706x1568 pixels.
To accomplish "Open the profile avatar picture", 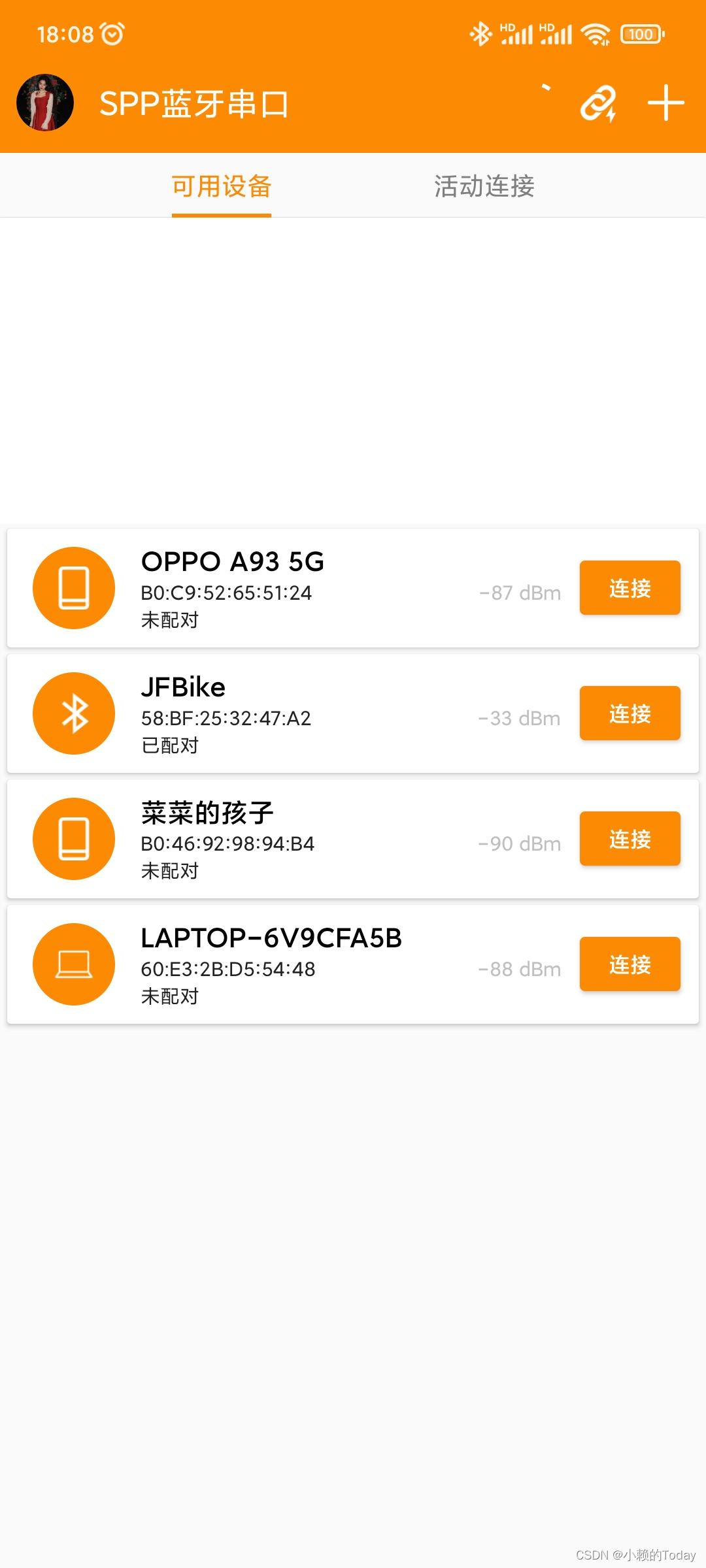I will coord(44,103).
